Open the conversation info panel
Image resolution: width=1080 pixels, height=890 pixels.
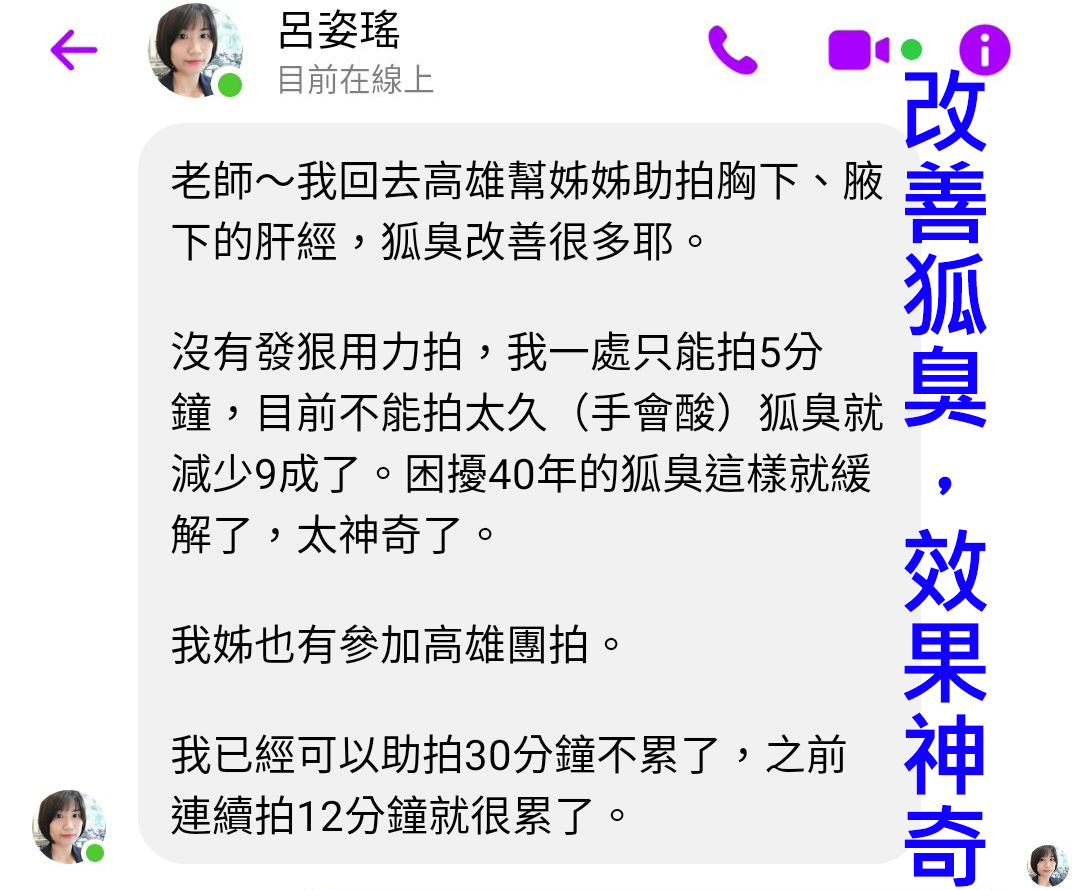click(x=984, y=50)
